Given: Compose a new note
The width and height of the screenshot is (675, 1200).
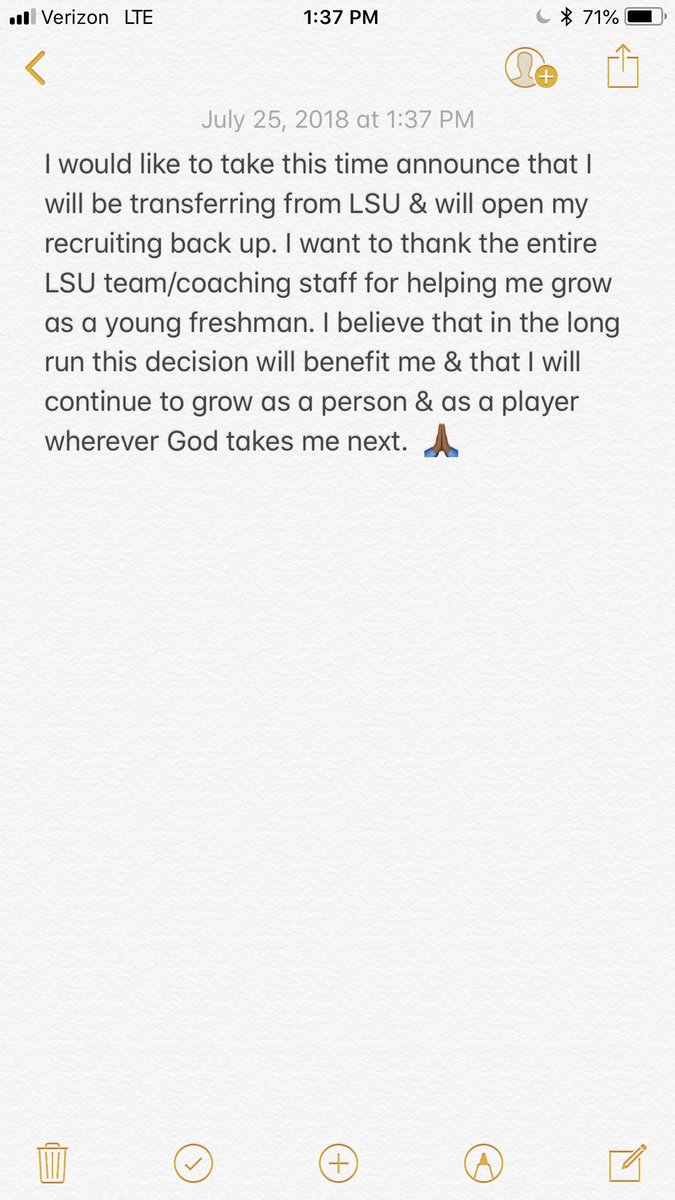Looking at the screenshot, I should (624, 1163).
